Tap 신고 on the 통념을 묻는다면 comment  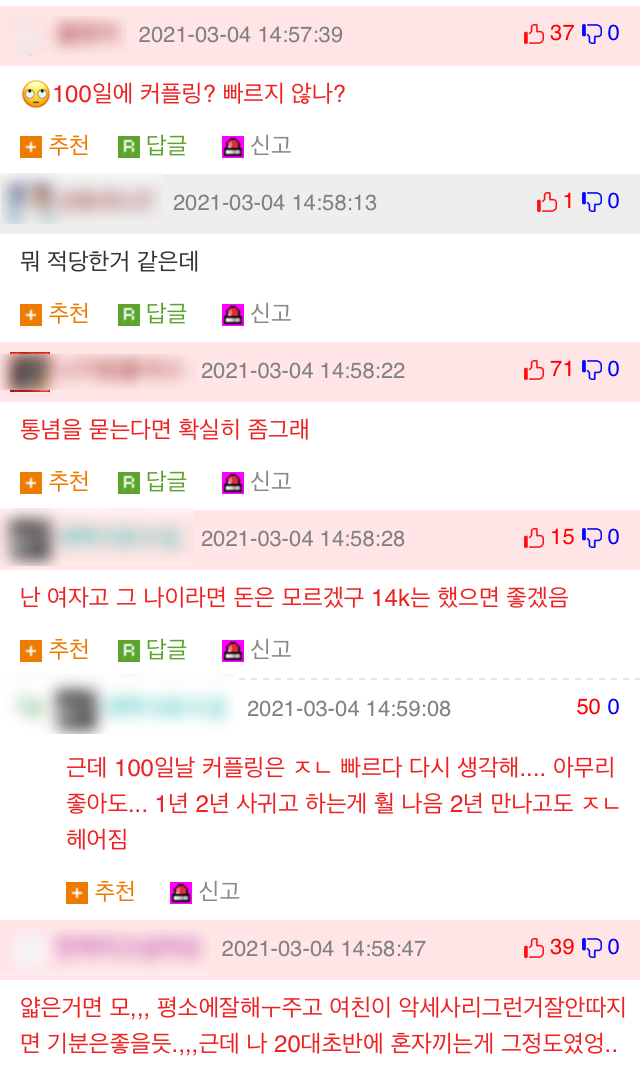[x=257, y=482]
